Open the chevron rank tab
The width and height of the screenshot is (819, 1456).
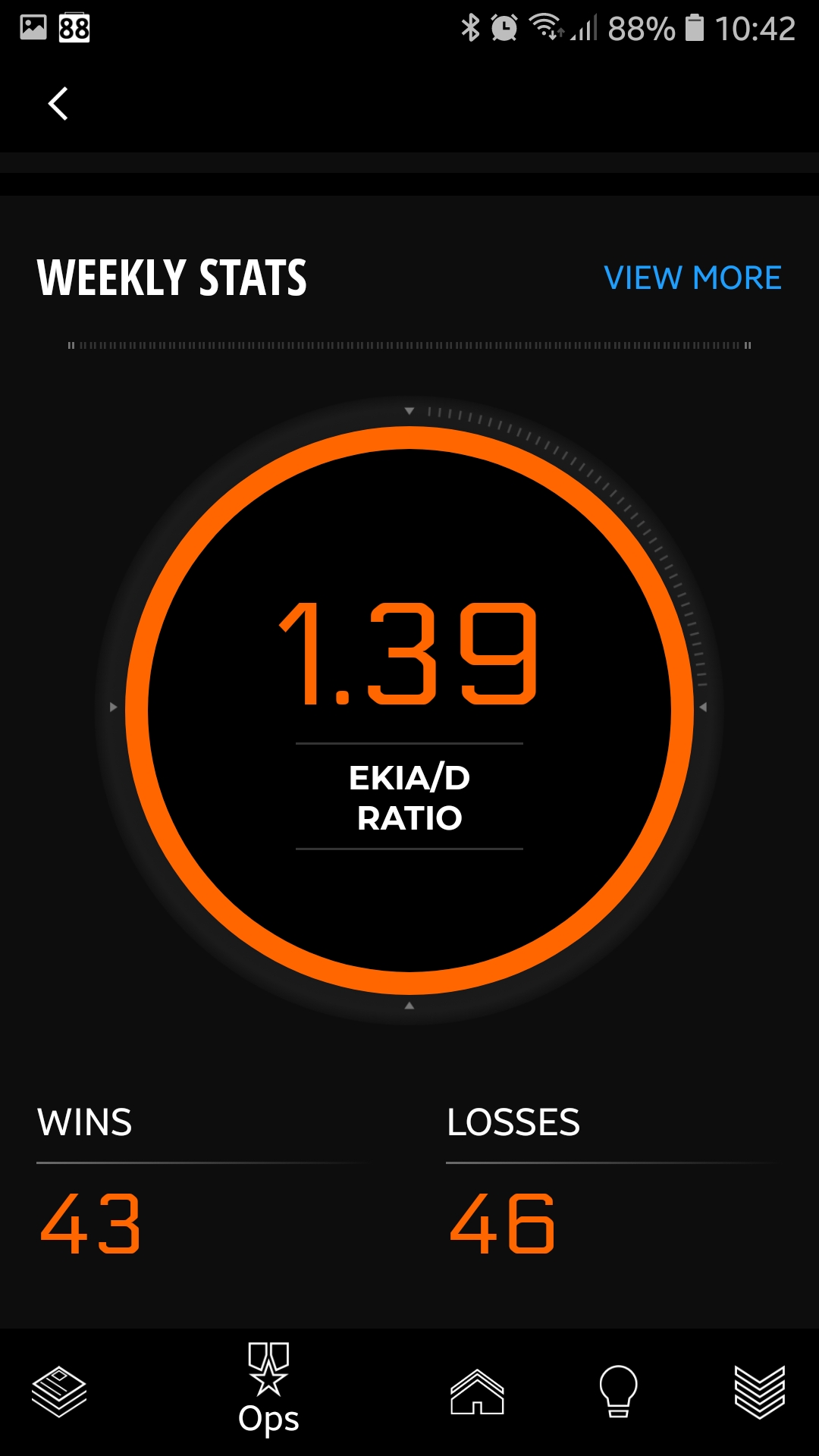[759, 1392]
